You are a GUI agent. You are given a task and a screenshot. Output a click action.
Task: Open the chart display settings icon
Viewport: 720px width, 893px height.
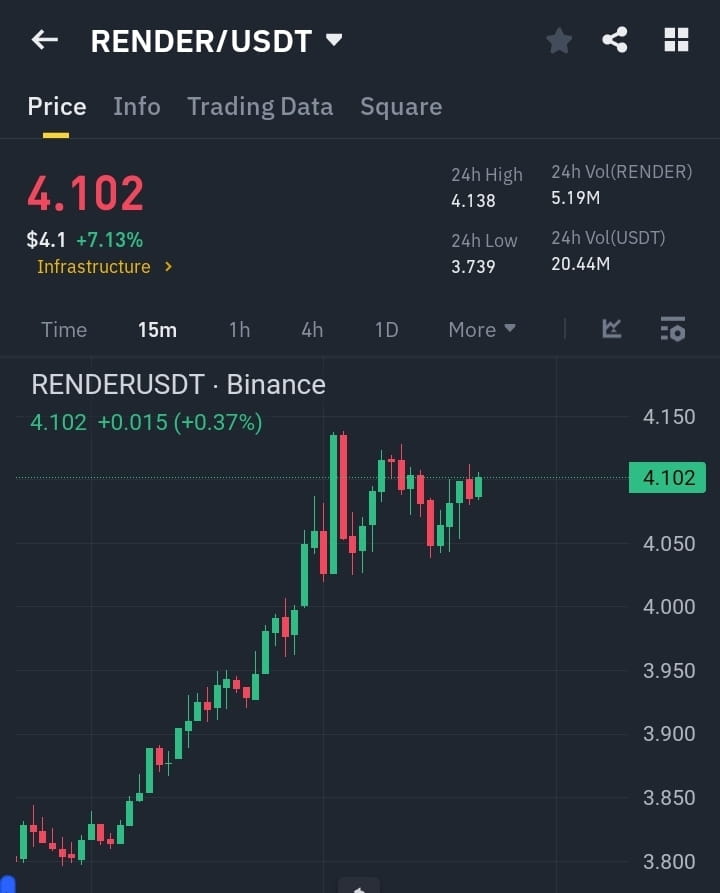[x=671, y=329]
